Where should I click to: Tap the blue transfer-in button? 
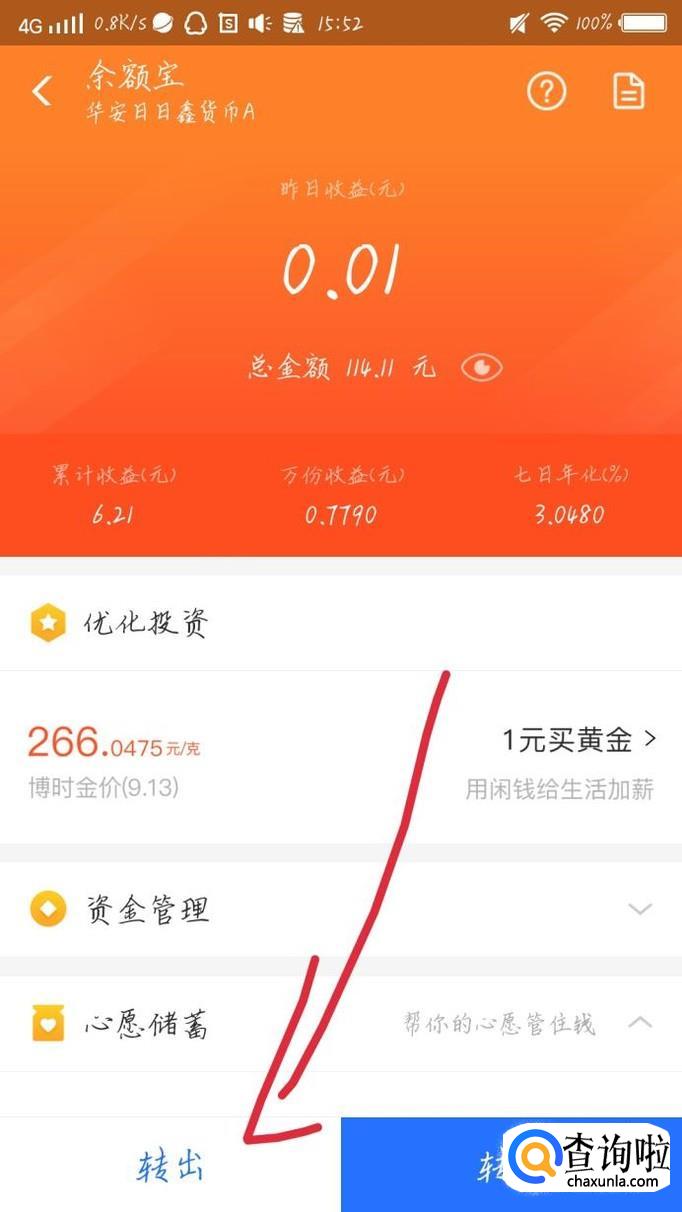[x=511, y=1165]
